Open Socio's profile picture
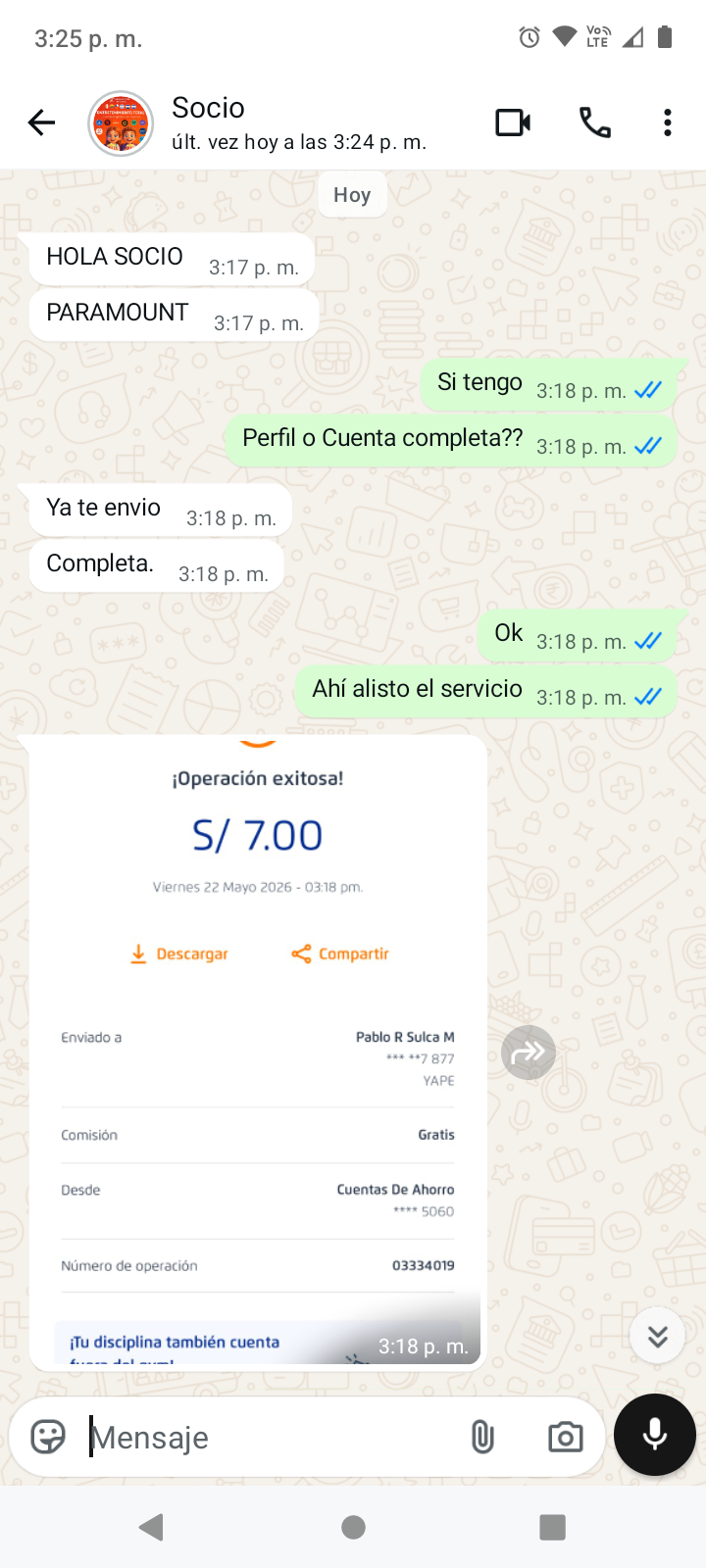Screen dimensions: 706x1568 121,123
